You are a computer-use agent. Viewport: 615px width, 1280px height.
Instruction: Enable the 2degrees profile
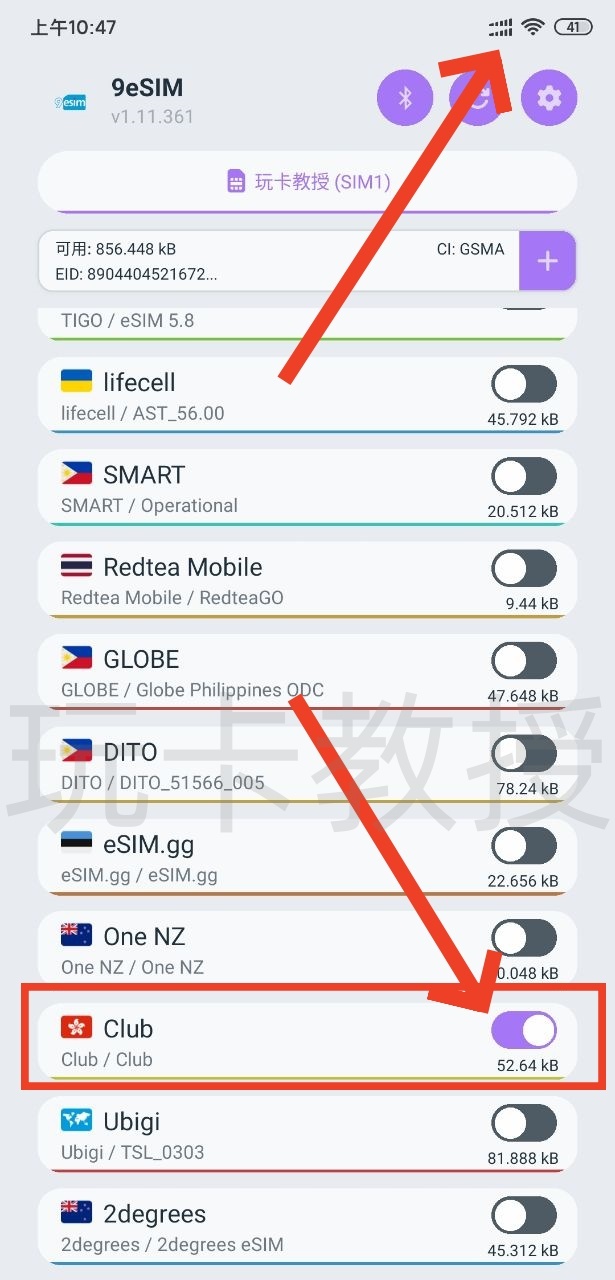pos(524,1215)
